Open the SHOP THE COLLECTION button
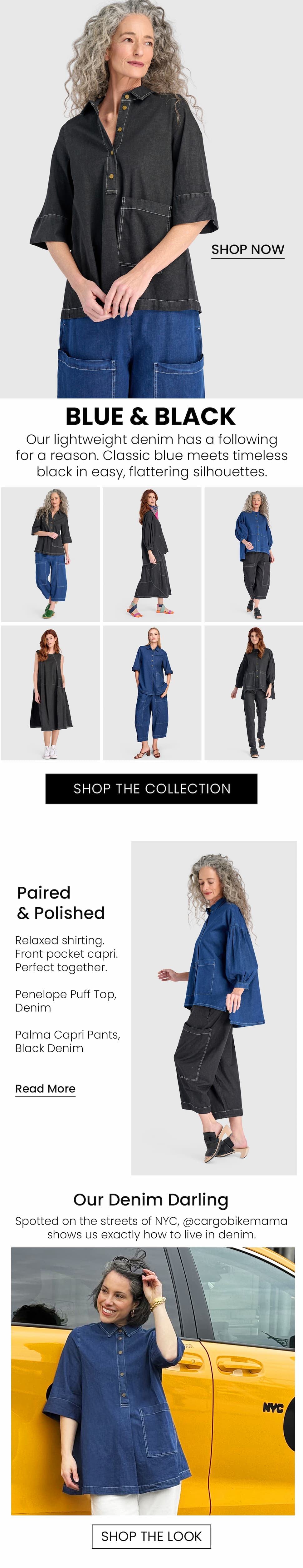Viewport: 303px width, 1568px height. 151,788
